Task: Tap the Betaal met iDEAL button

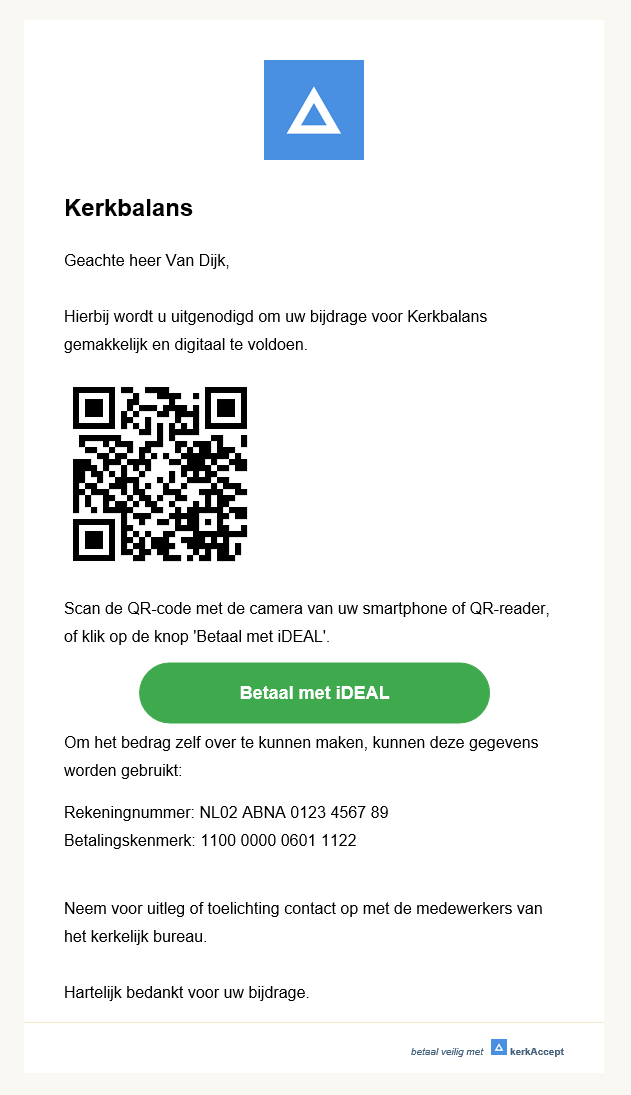Action: point(314,693)
